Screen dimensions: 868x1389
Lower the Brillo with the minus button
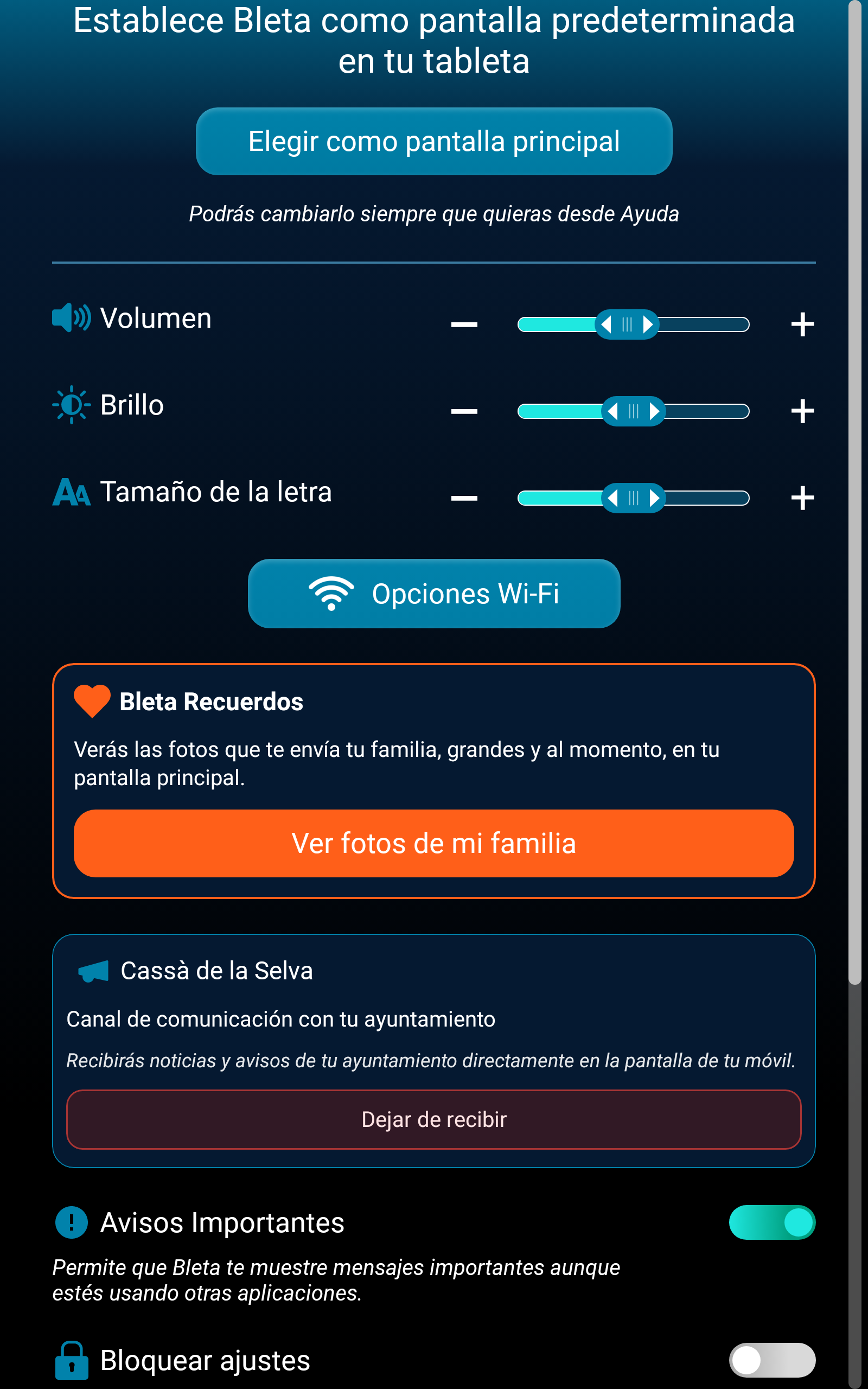click(464, 411)
